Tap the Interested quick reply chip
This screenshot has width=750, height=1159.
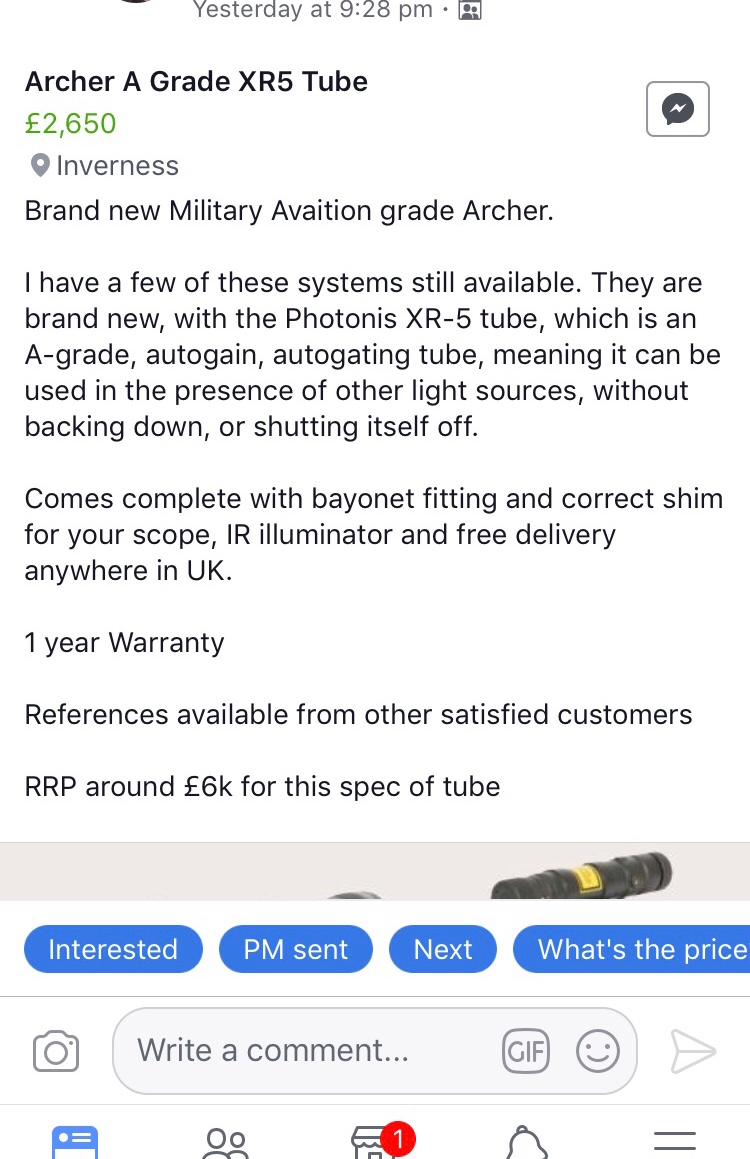[113, 949]
